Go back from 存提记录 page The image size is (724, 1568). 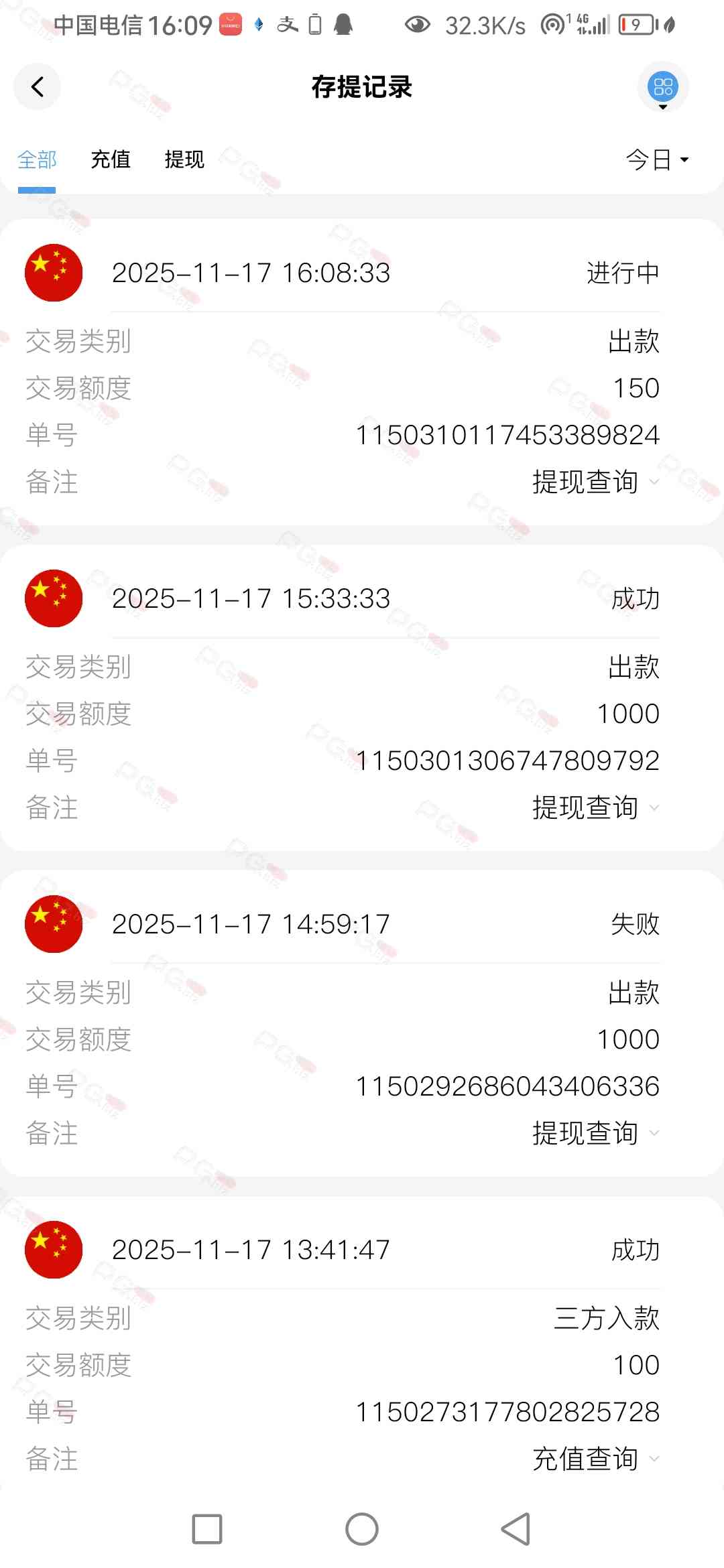coord(38,86)
